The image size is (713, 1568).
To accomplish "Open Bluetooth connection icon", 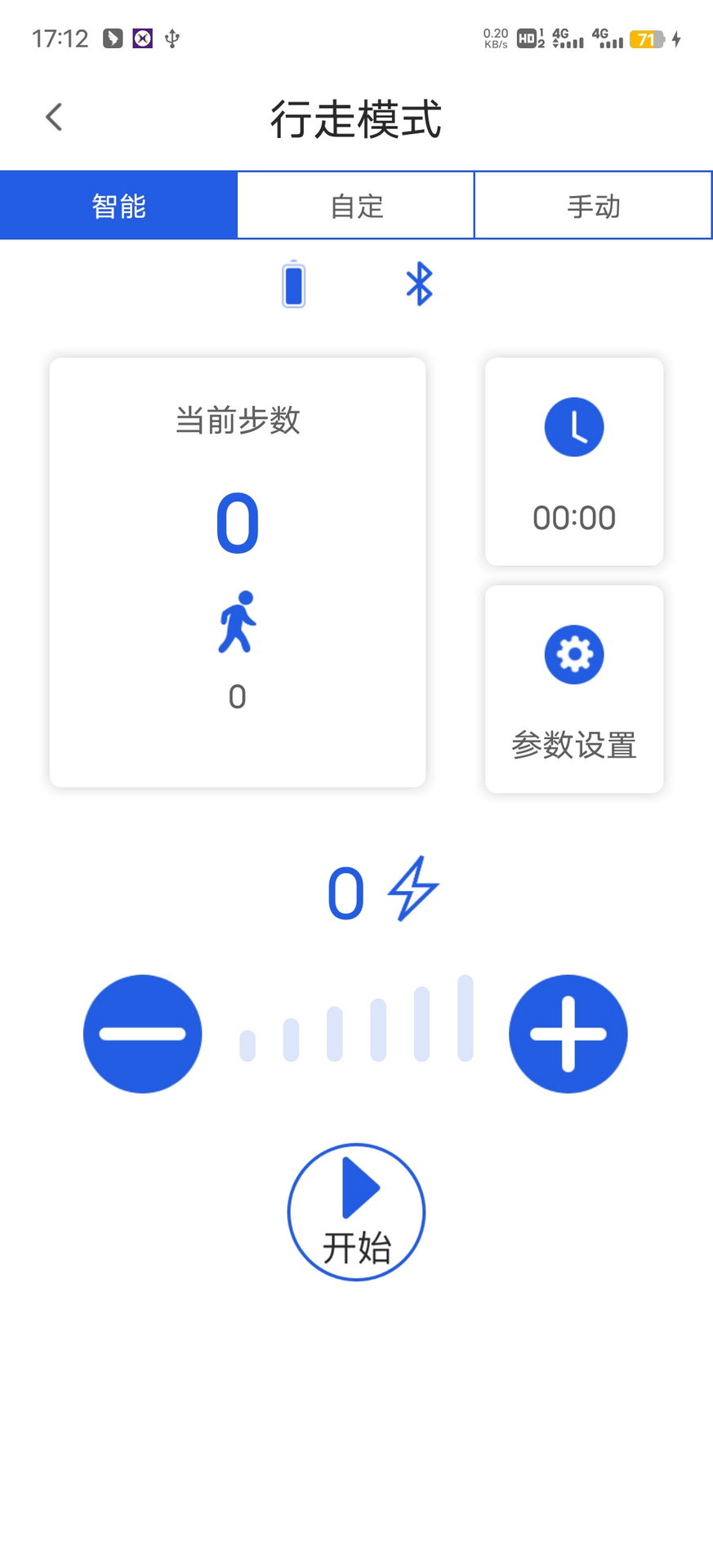I will click(418, 284).
